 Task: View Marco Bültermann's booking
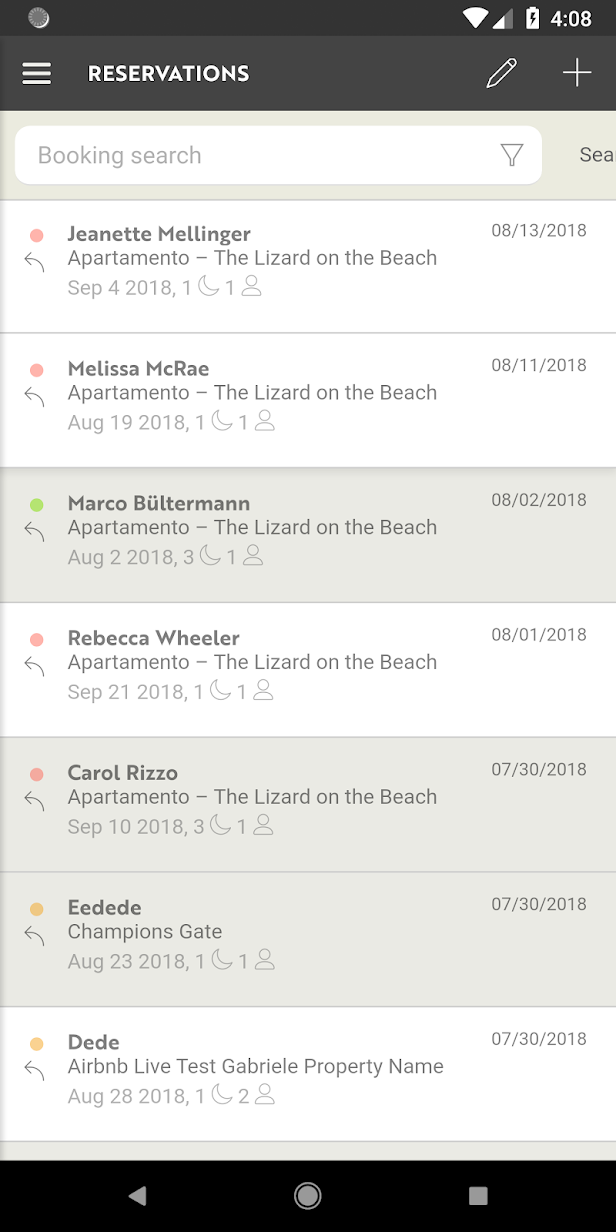pos(308,535)
